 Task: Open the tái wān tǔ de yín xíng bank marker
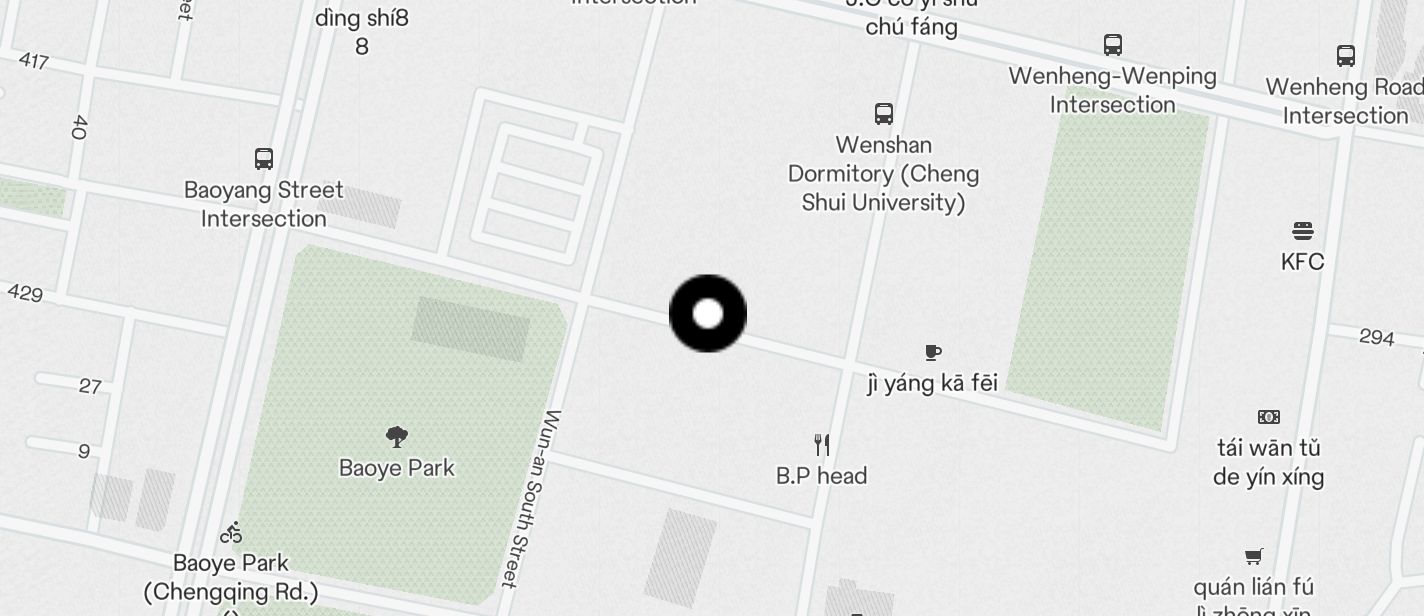1268,416
